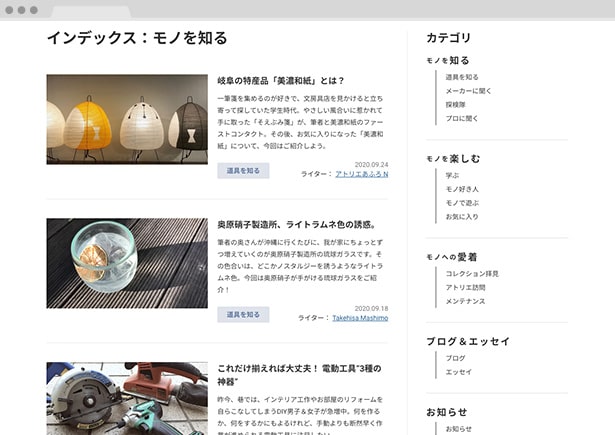Screen dimensions: 615x435
Task: Go to プロに聞く category
Action: click(461, 119)
